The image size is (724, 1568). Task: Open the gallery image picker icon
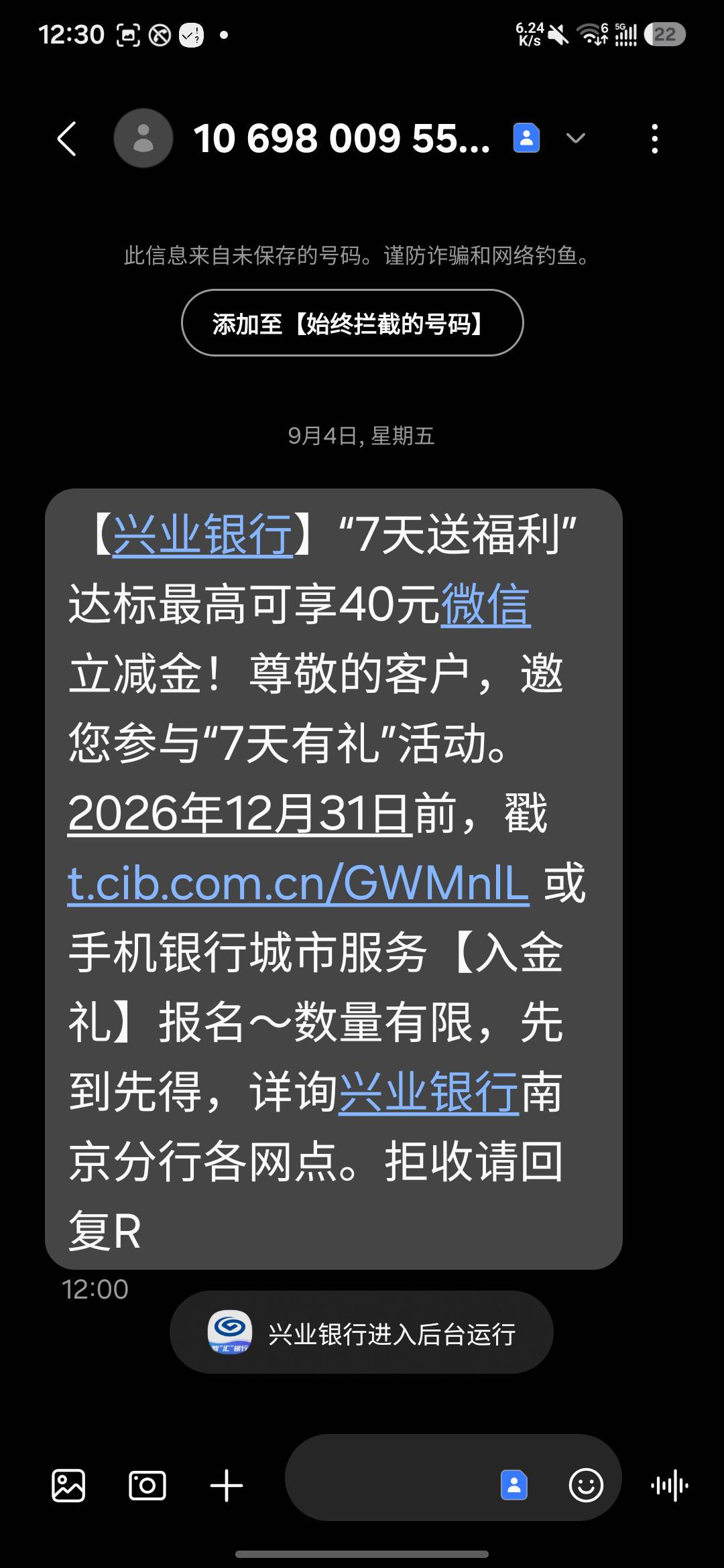[68, 1486]
